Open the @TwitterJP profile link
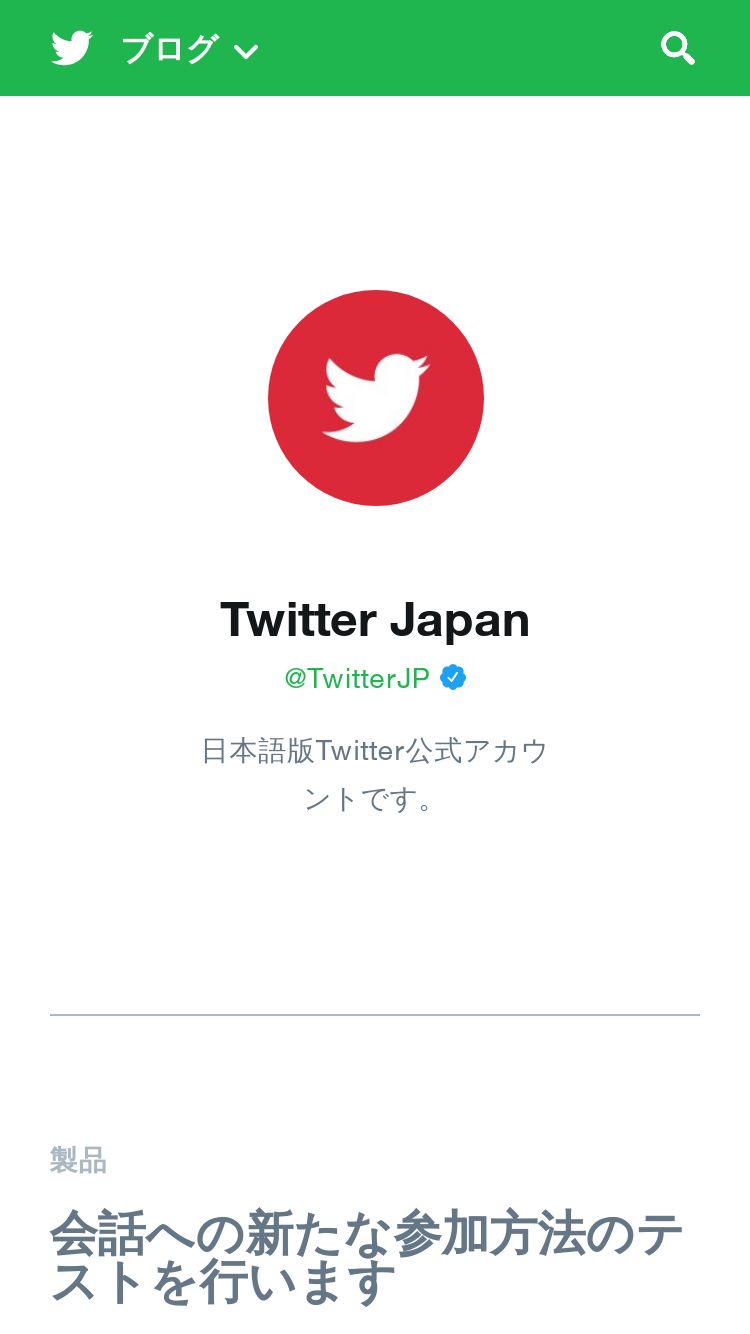Screen dimensions: 750x1334 tap(357, 678)
